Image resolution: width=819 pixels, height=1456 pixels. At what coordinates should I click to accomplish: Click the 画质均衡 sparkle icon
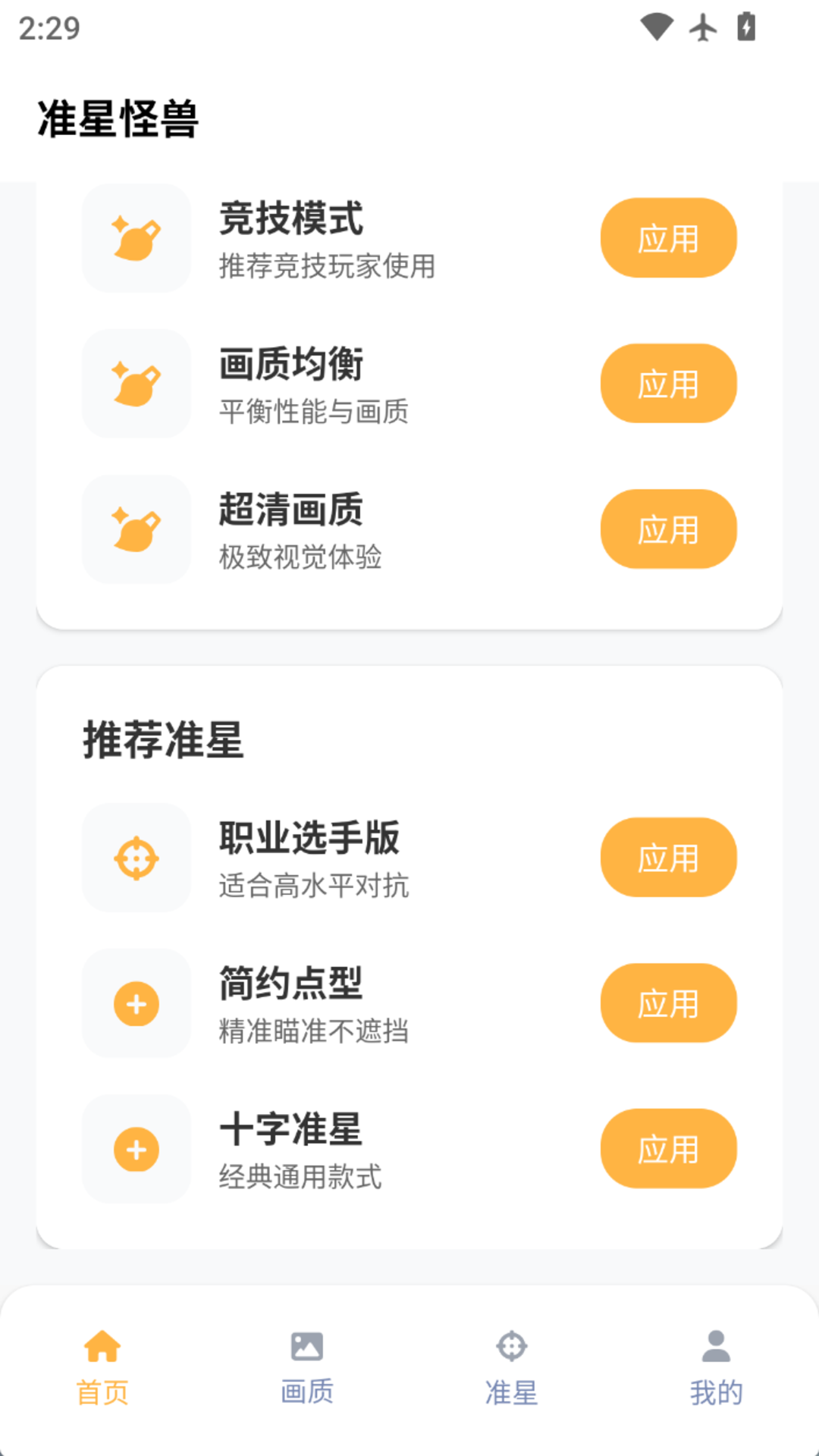pyautogui.click(x=136, y=384)
